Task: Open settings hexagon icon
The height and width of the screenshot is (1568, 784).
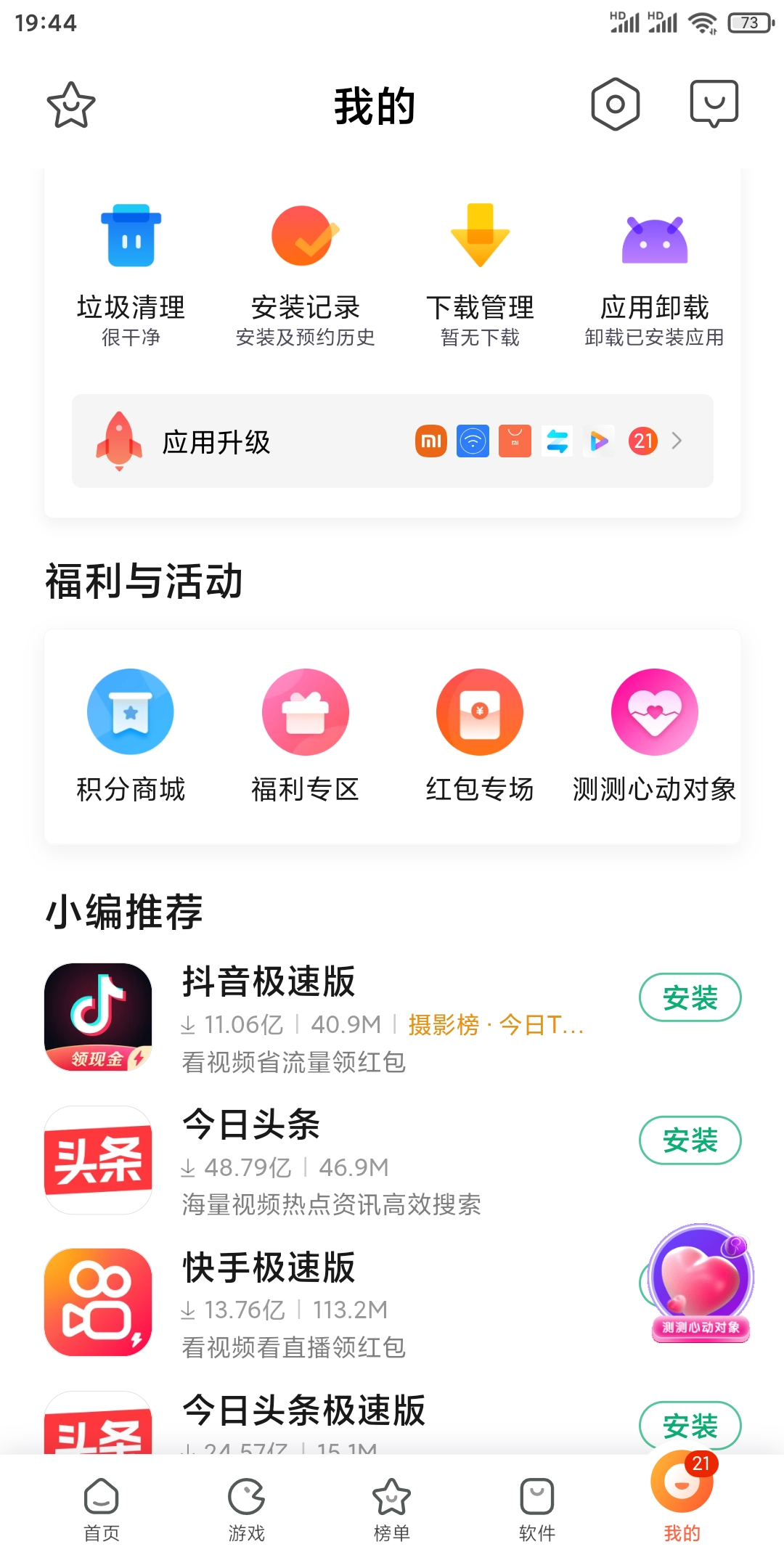Action: coord(615,105)
